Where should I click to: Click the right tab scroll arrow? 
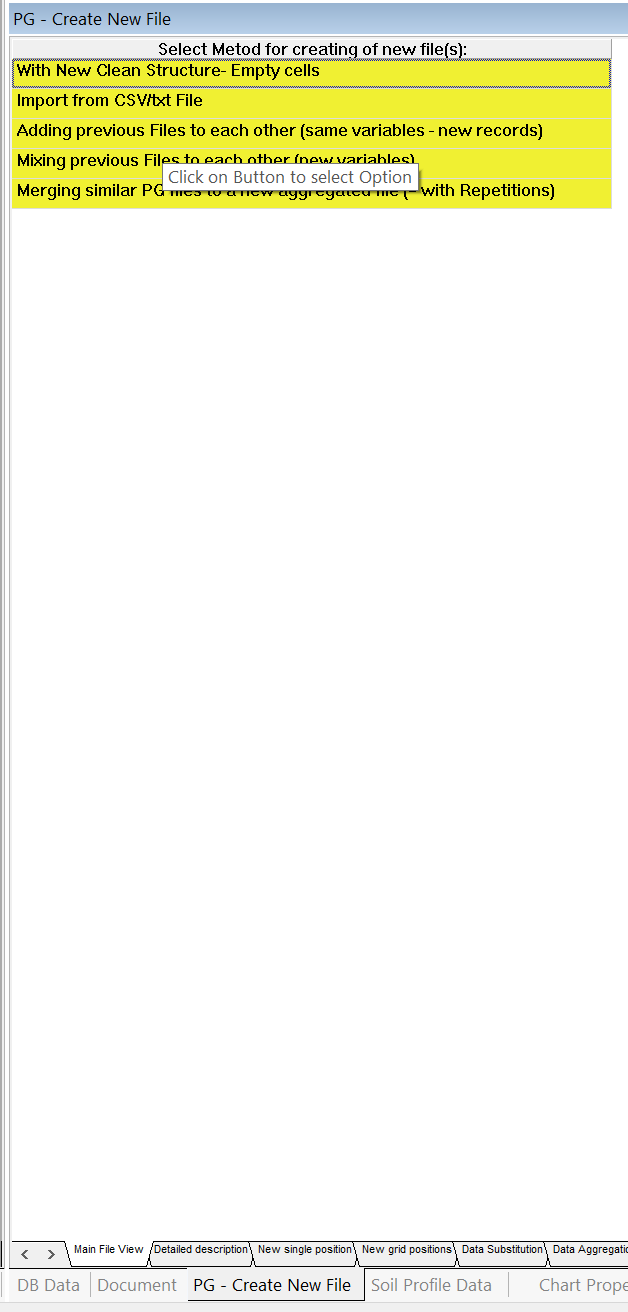coord(51,1254)
